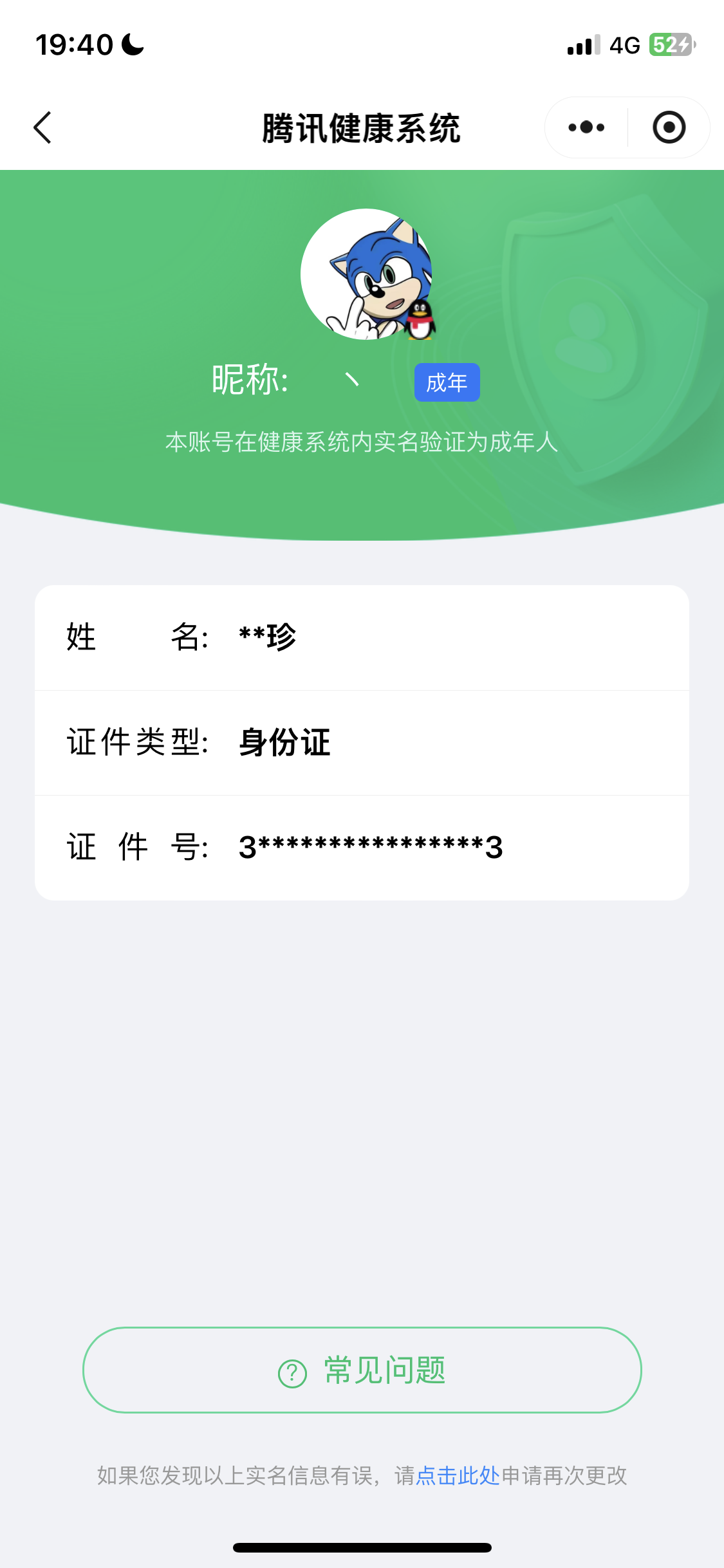The image size is (724, 1568).
Task: Tap the question mark icon beside 常见问题
Action: click(x=293, y=1370)
